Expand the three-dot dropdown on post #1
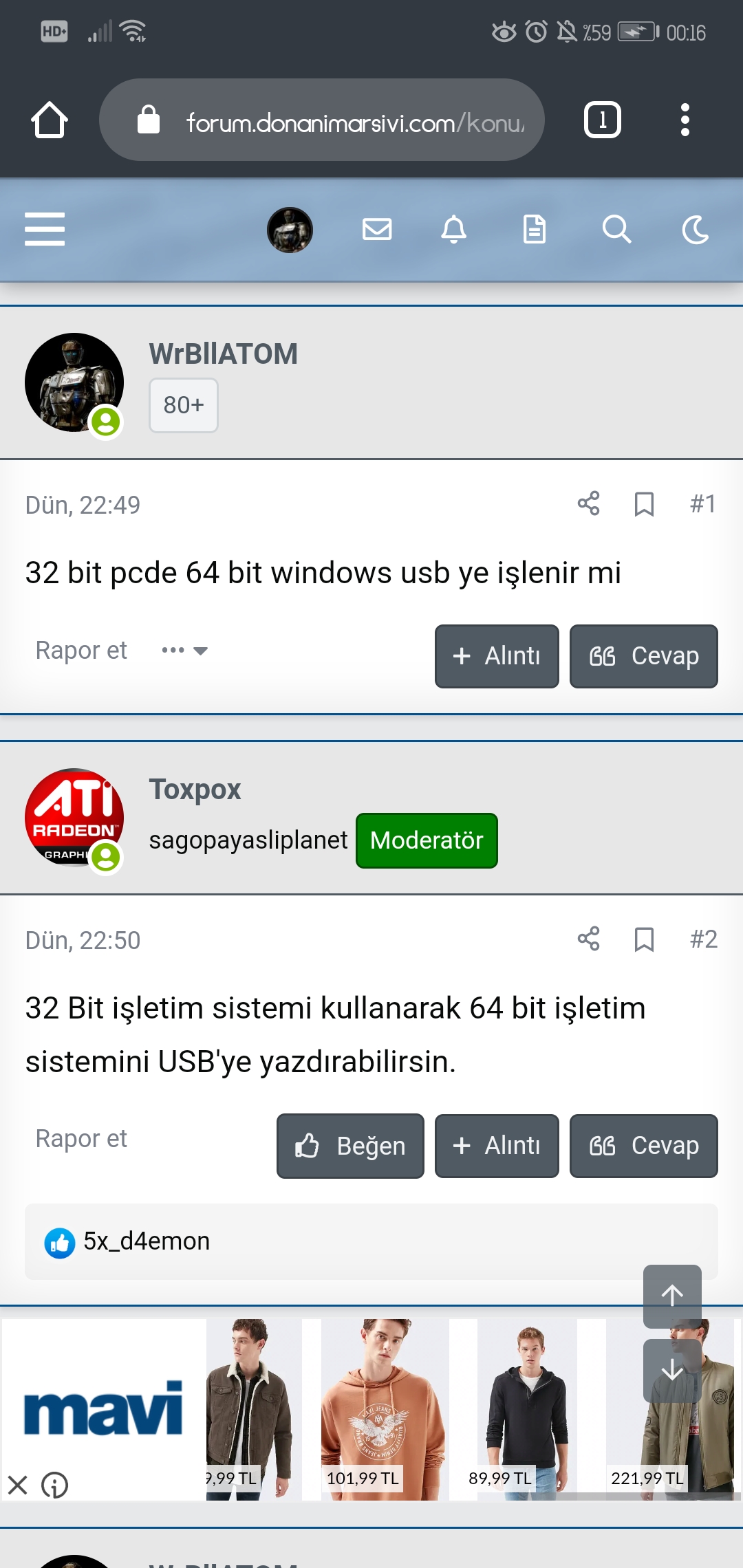Image resolution: width=743 pixels, height=1568 pixels. (184, 651)
